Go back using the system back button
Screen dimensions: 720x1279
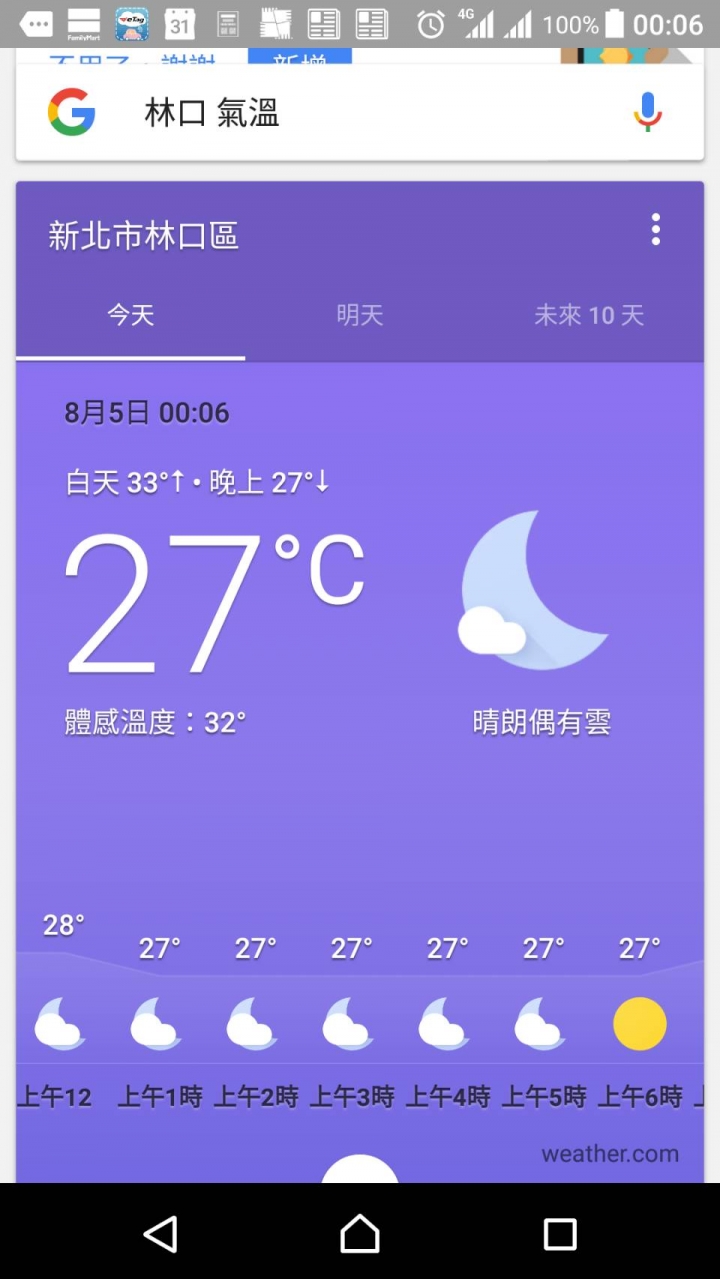[161, 1233]
